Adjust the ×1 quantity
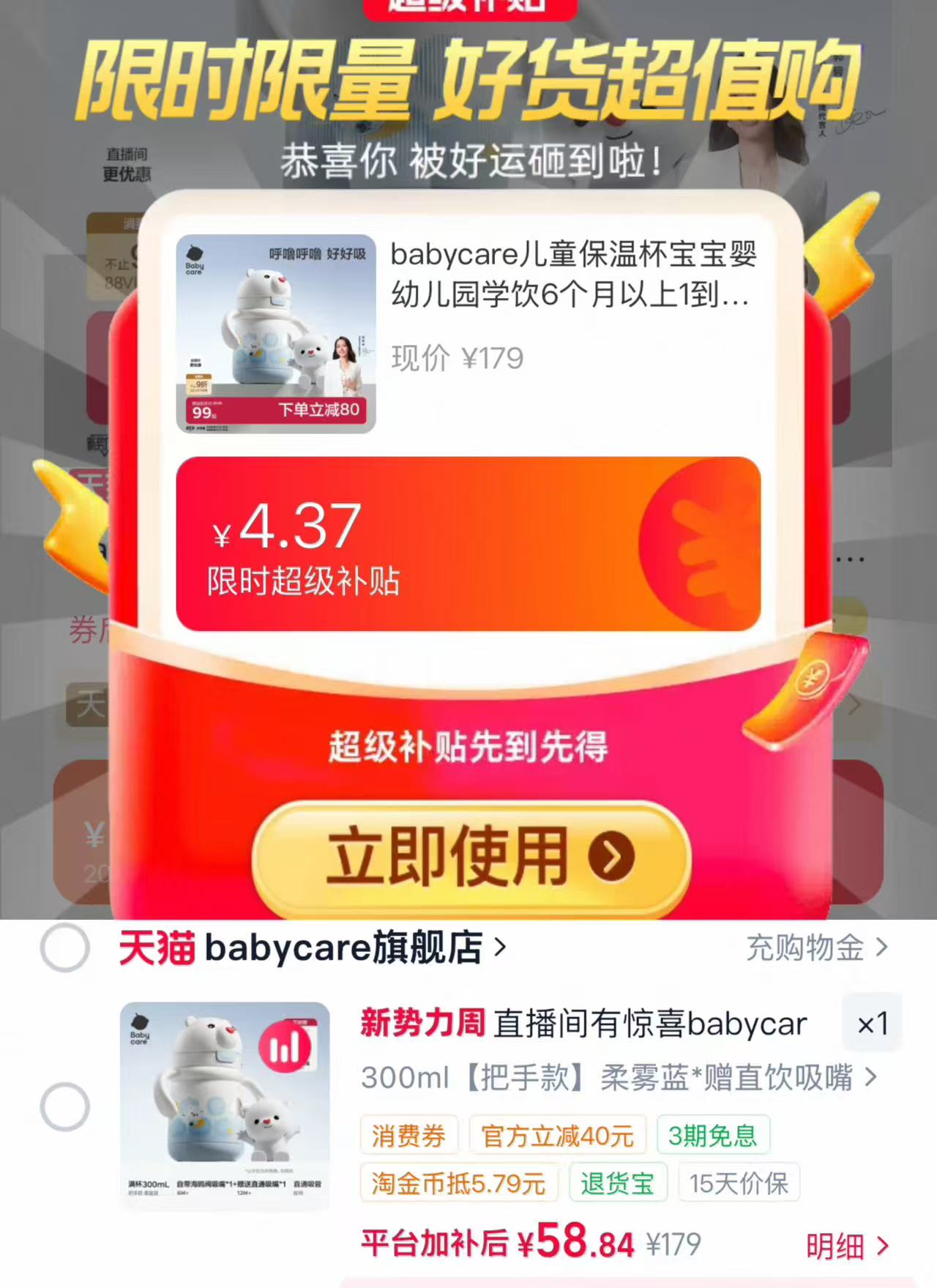 (x=872, y=1023)
